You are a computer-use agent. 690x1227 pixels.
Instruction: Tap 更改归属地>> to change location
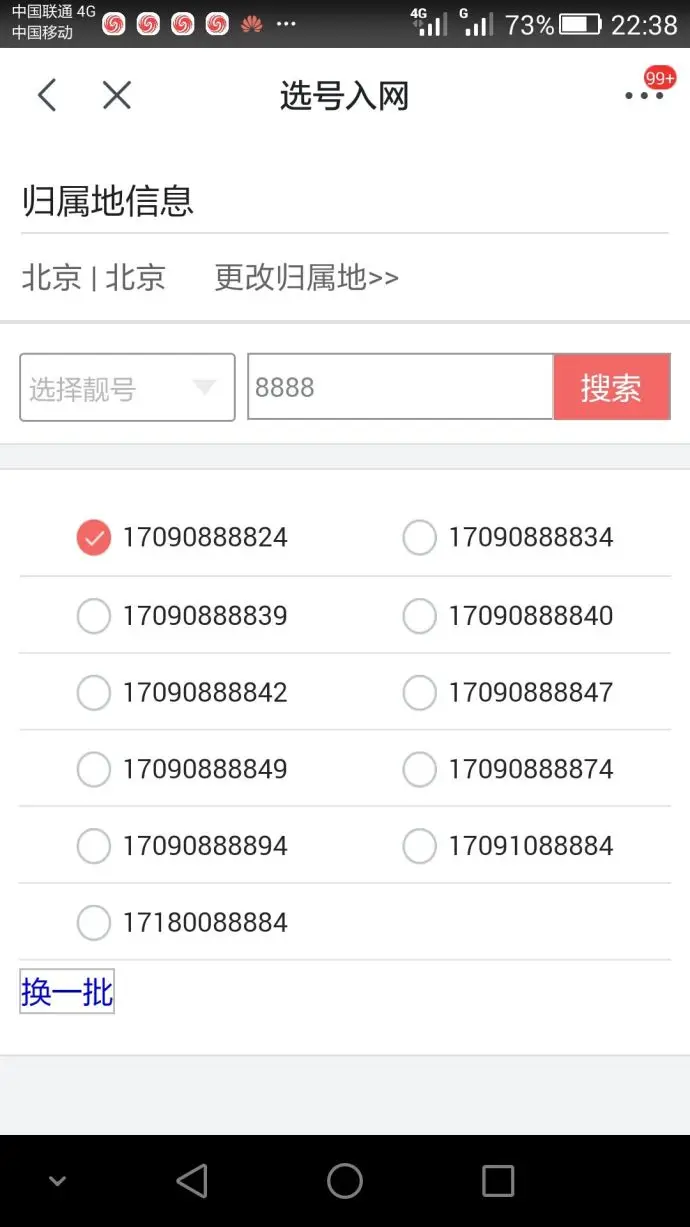pos(306,278)
